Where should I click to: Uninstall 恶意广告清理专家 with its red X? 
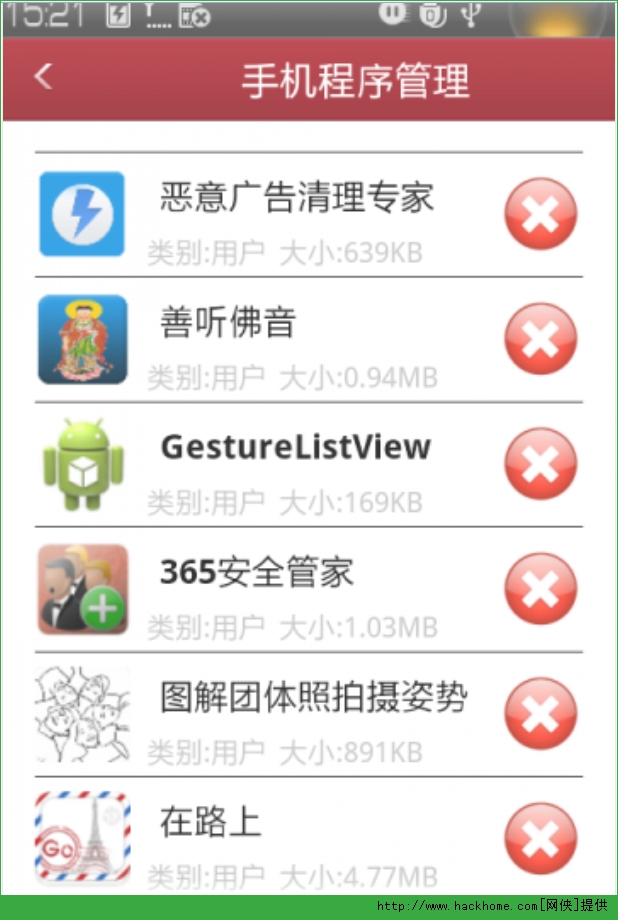pos(540,213)
